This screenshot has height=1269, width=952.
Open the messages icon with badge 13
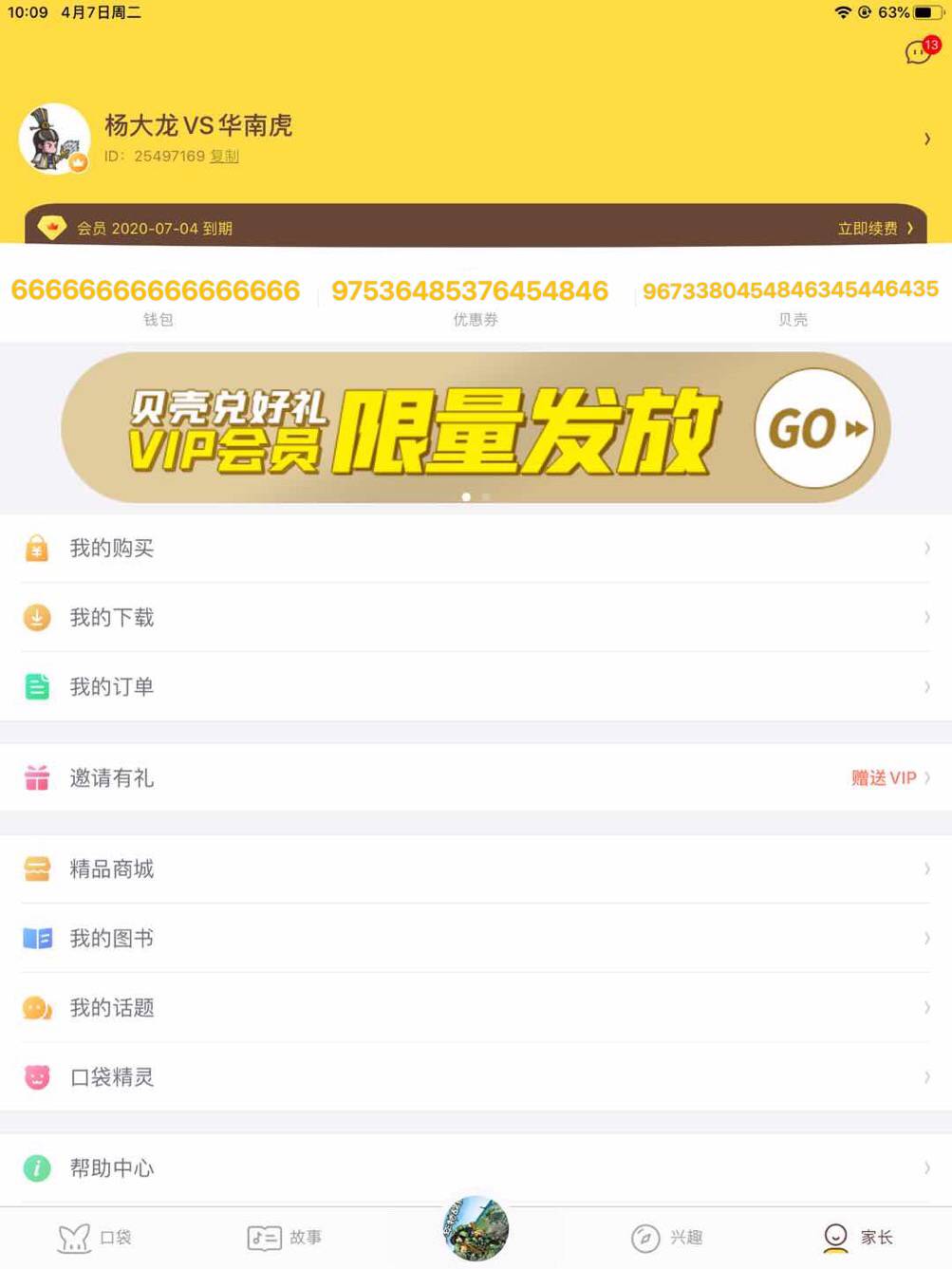click(919, 51)
